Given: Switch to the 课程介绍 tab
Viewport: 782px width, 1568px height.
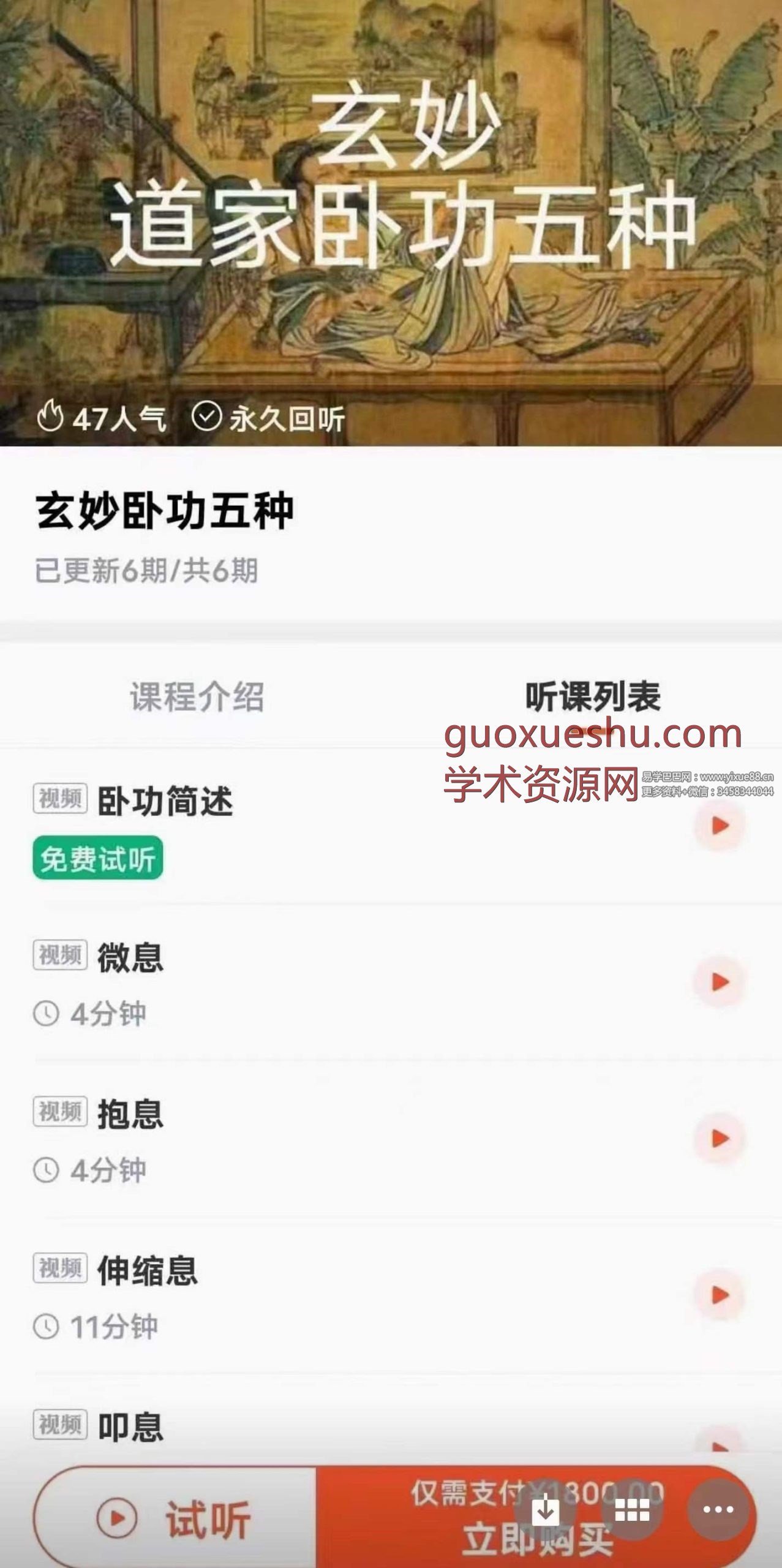Looking at the screenshot, I should (x=197, y=697).
